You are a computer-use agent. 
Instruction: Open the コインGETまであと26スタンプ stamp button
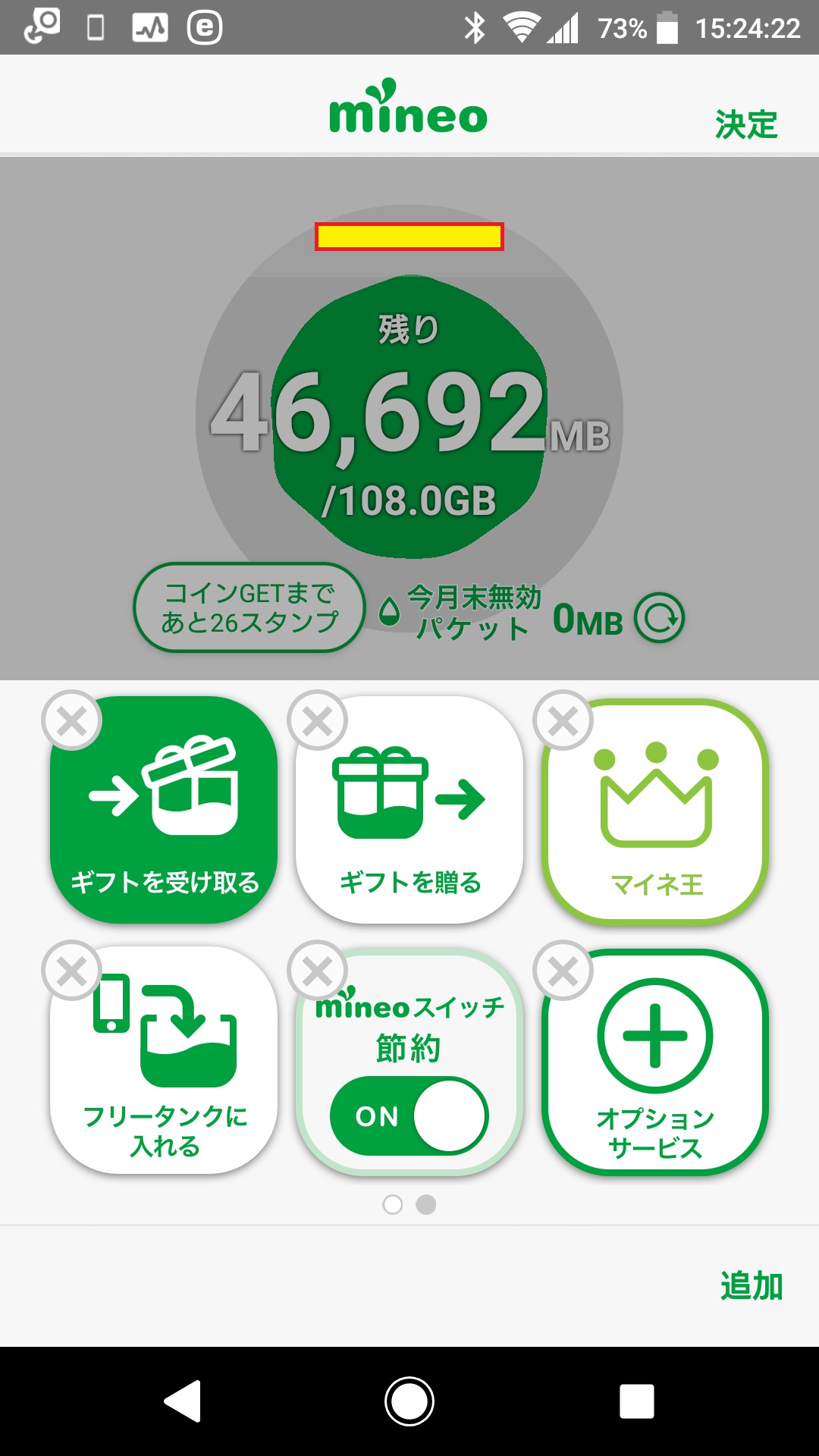pos(249,607)
